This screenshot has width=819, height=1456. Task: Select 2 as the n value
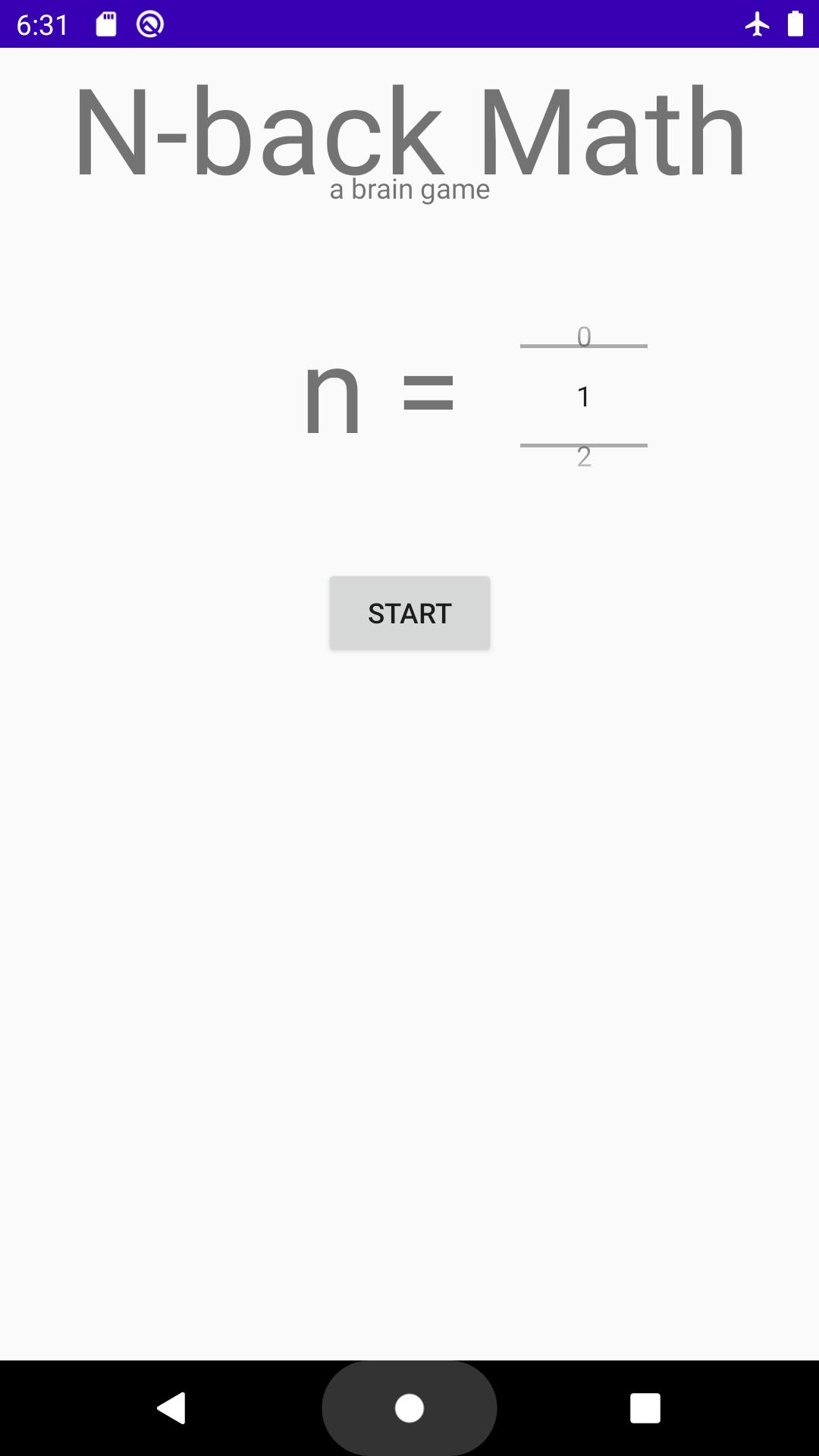(583, 456)
